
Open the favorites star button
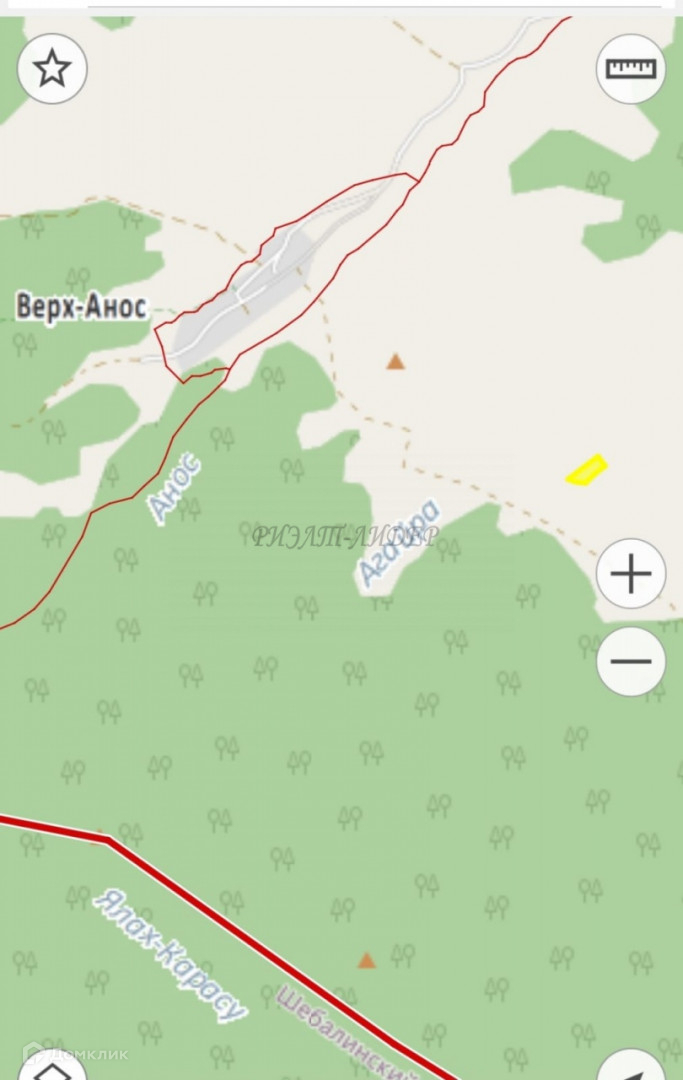[52, 69]
